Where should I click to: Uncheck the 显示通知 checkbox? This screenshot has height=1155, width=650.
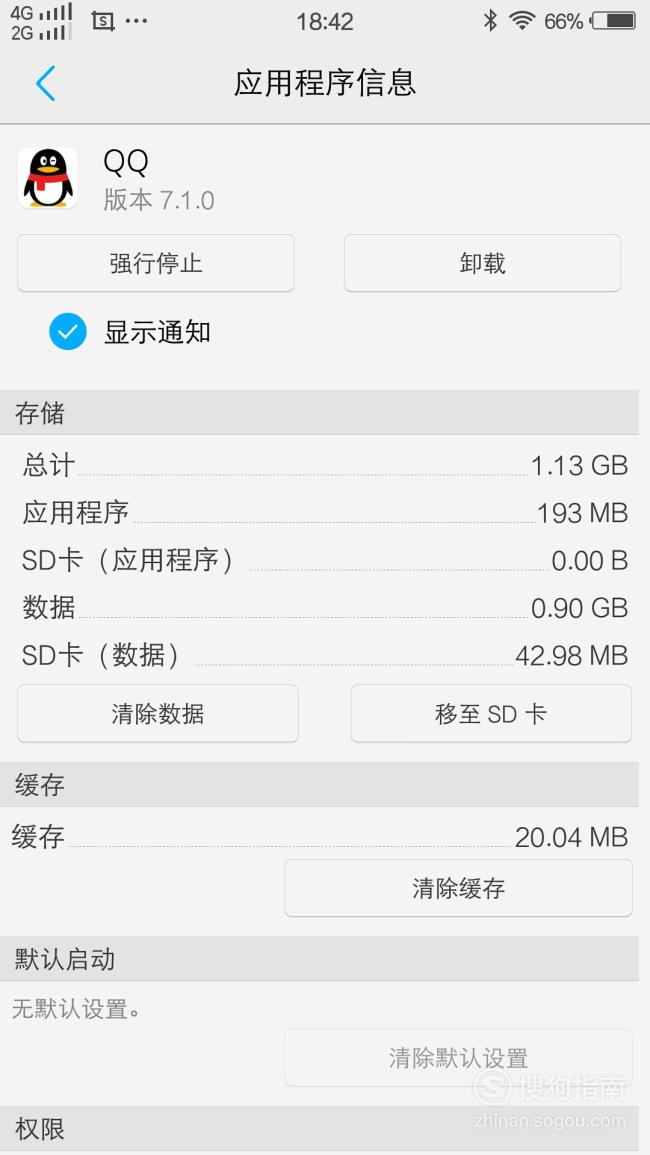[x=68, y=331]
